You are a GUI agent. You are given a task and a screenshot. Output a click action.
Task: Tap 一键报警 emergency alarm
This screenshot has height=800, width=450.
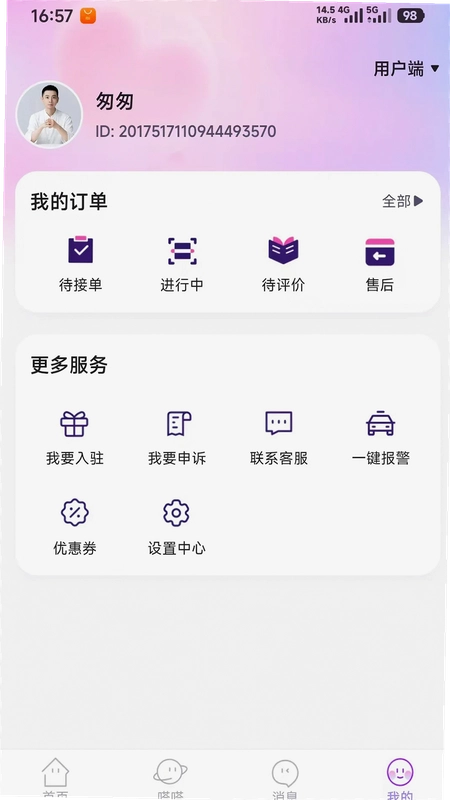pyautogui.click(x=381, y=438)
